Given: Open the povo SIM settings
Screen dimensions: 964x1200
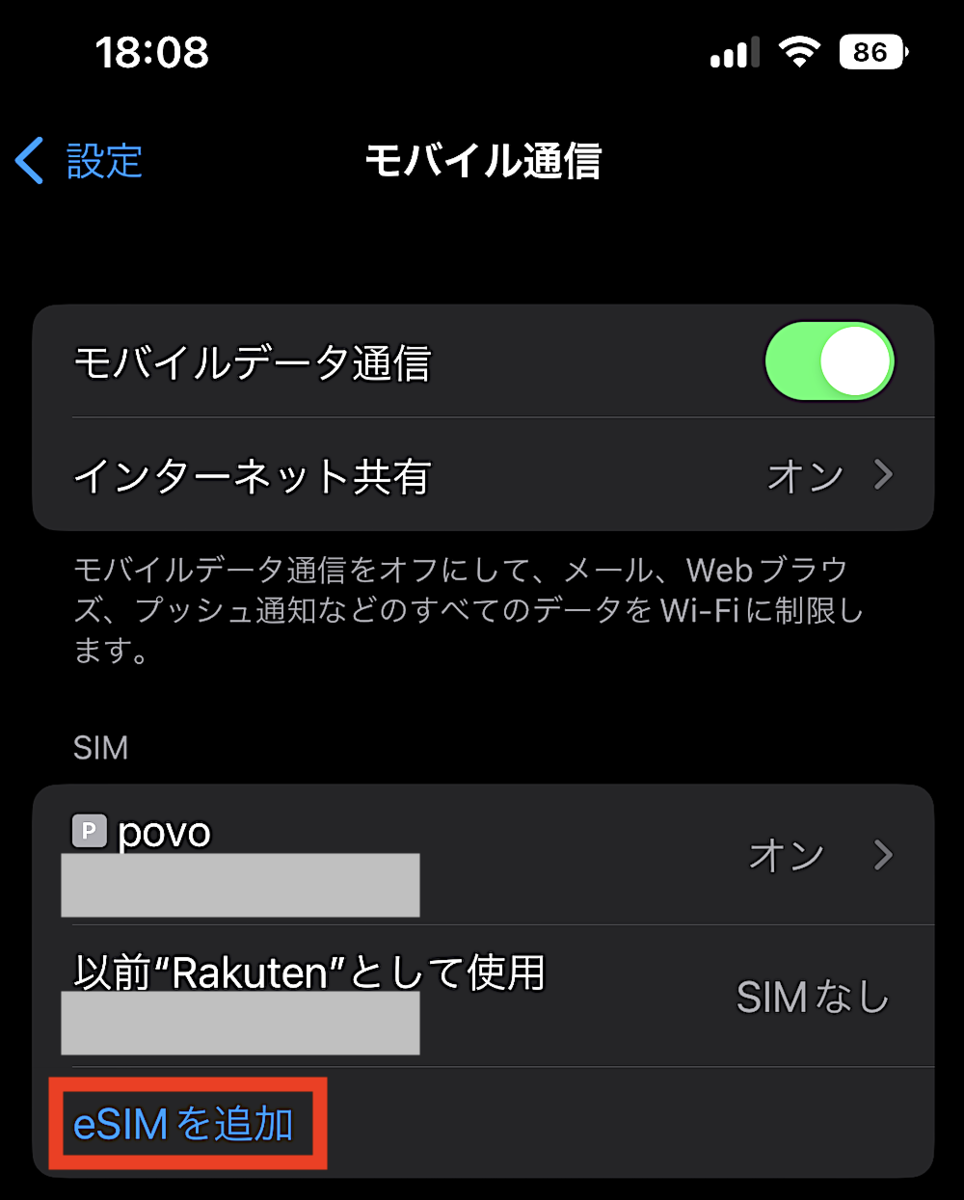Looking at the screenshot, I should click(x=483, y=854).
